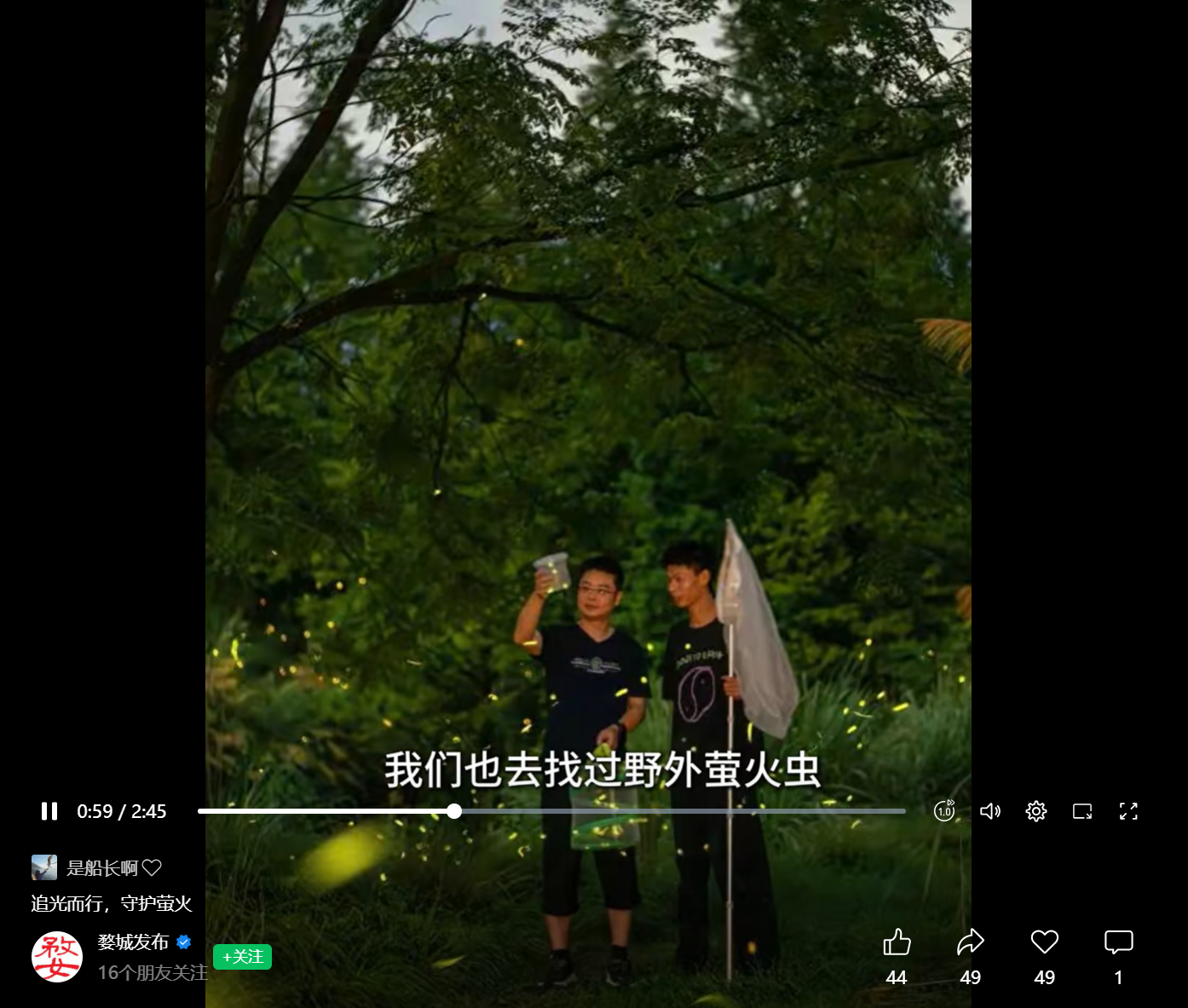
Task: Open the video settings gear
Action: 1036,811
